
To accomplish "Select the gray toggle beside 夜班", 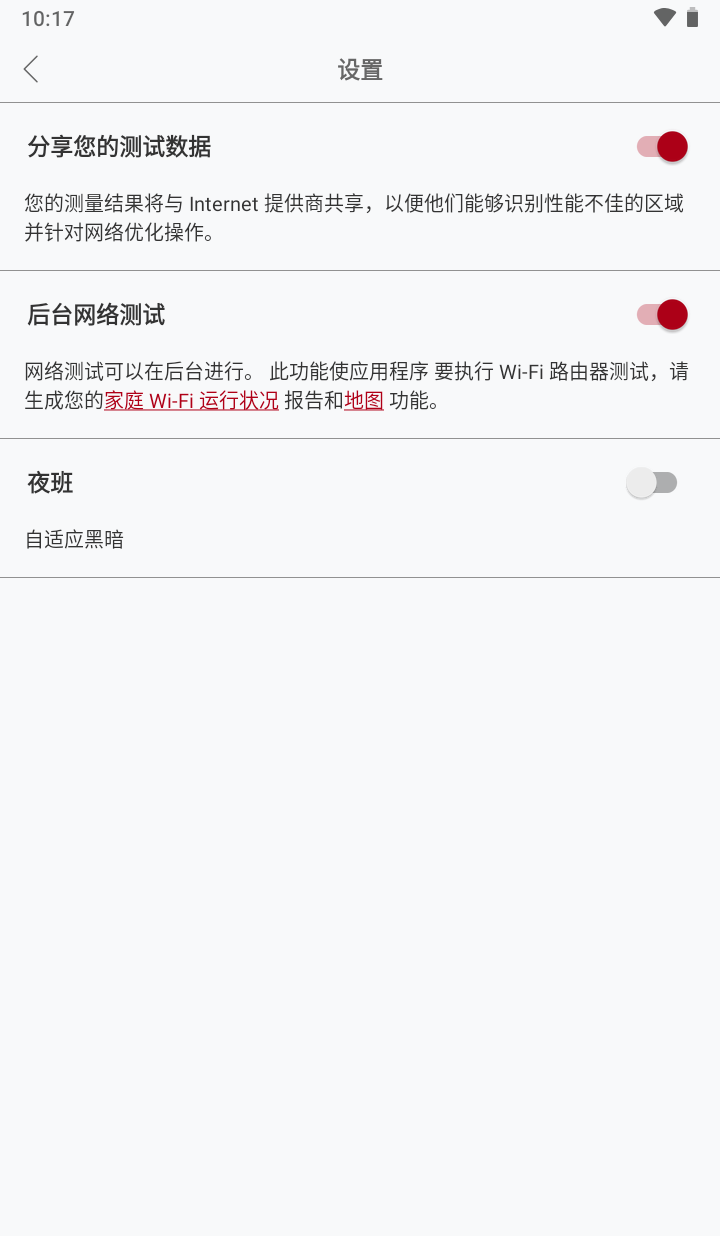I will (x=652, y=482).
